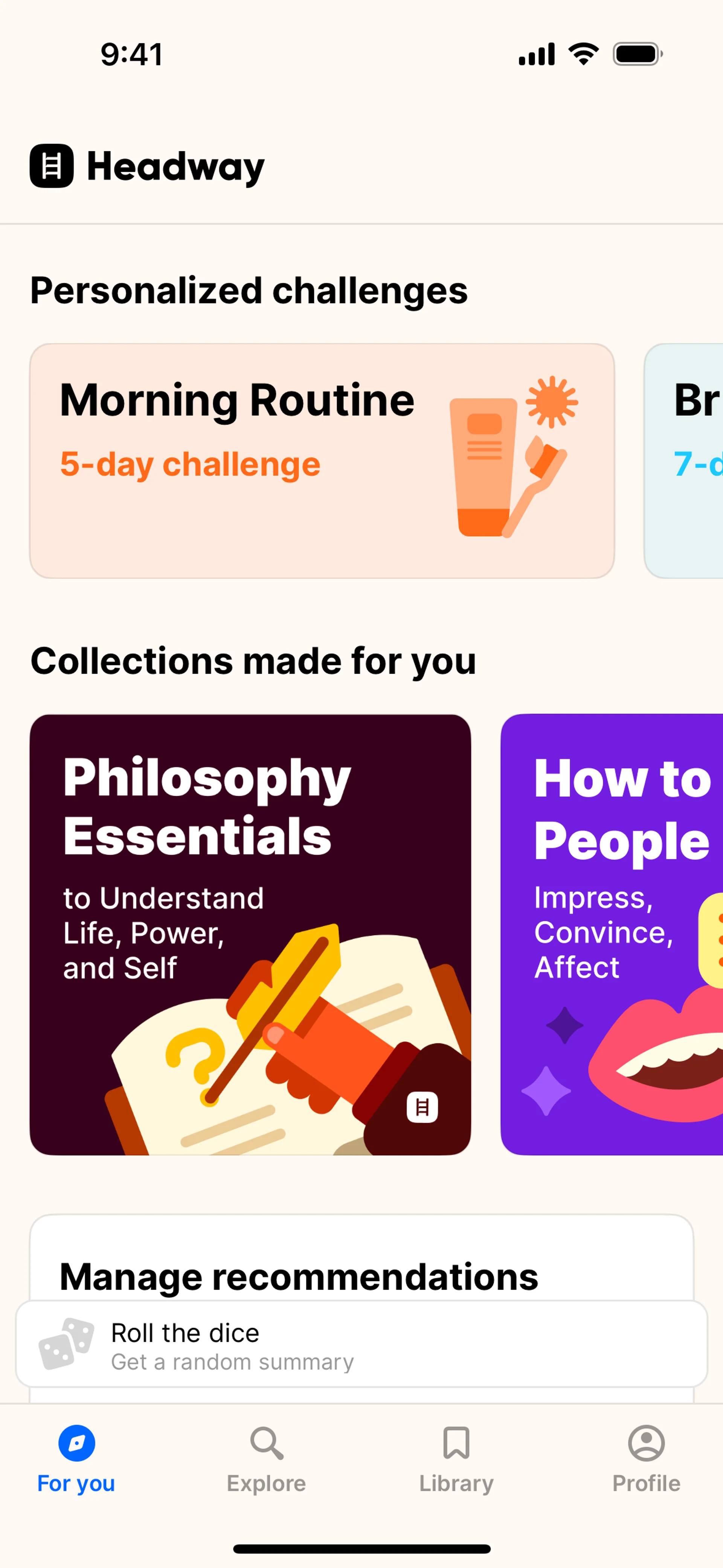Roll the dice for a random summary
723x1568 pixels.
pyautogui.click(x=361, y=1345)
